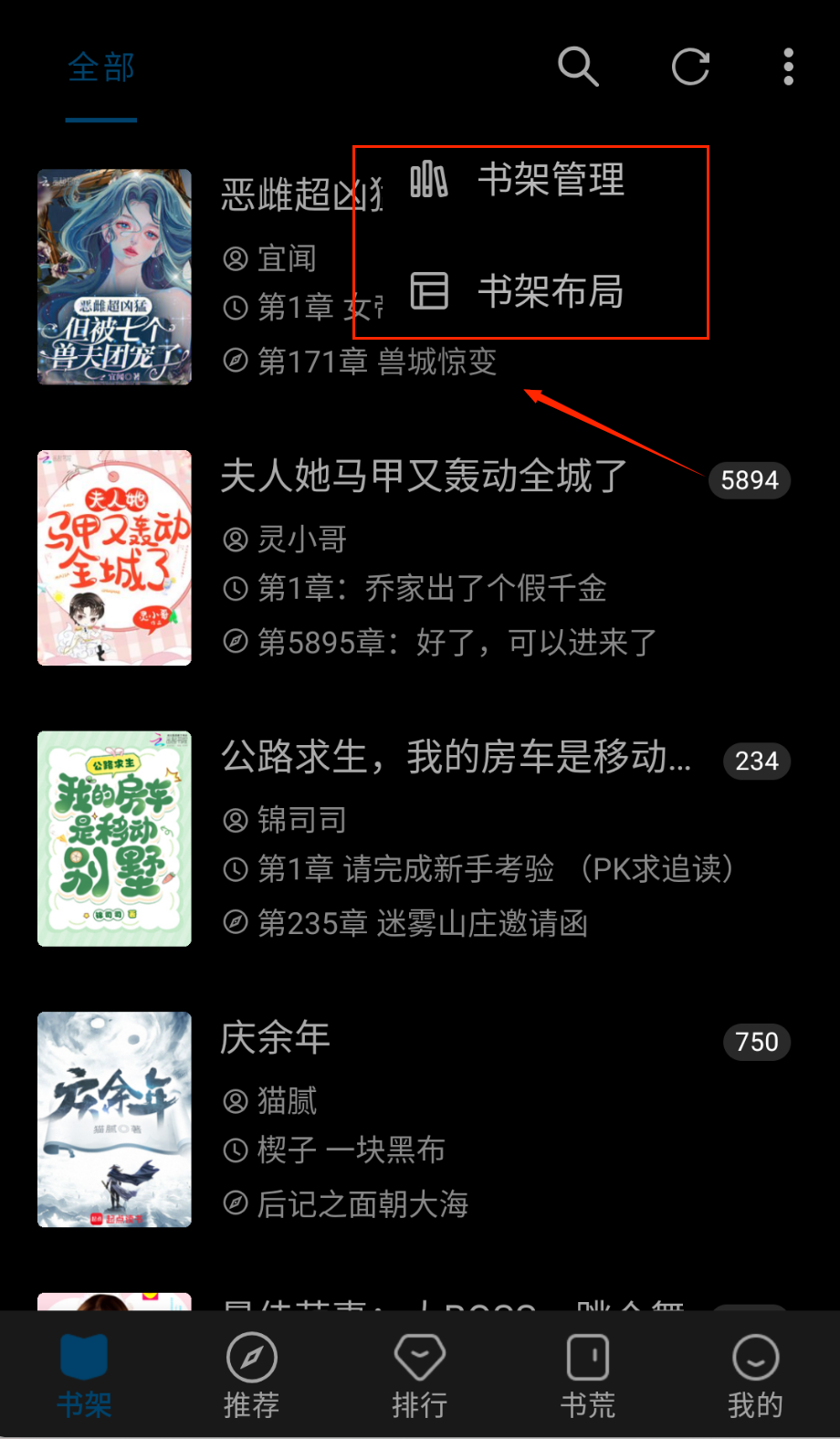Select the 书架管理 bookshelf management icon
This screenshot has width=840, height=1439.
pyautogui.click(x=428, y=180)
